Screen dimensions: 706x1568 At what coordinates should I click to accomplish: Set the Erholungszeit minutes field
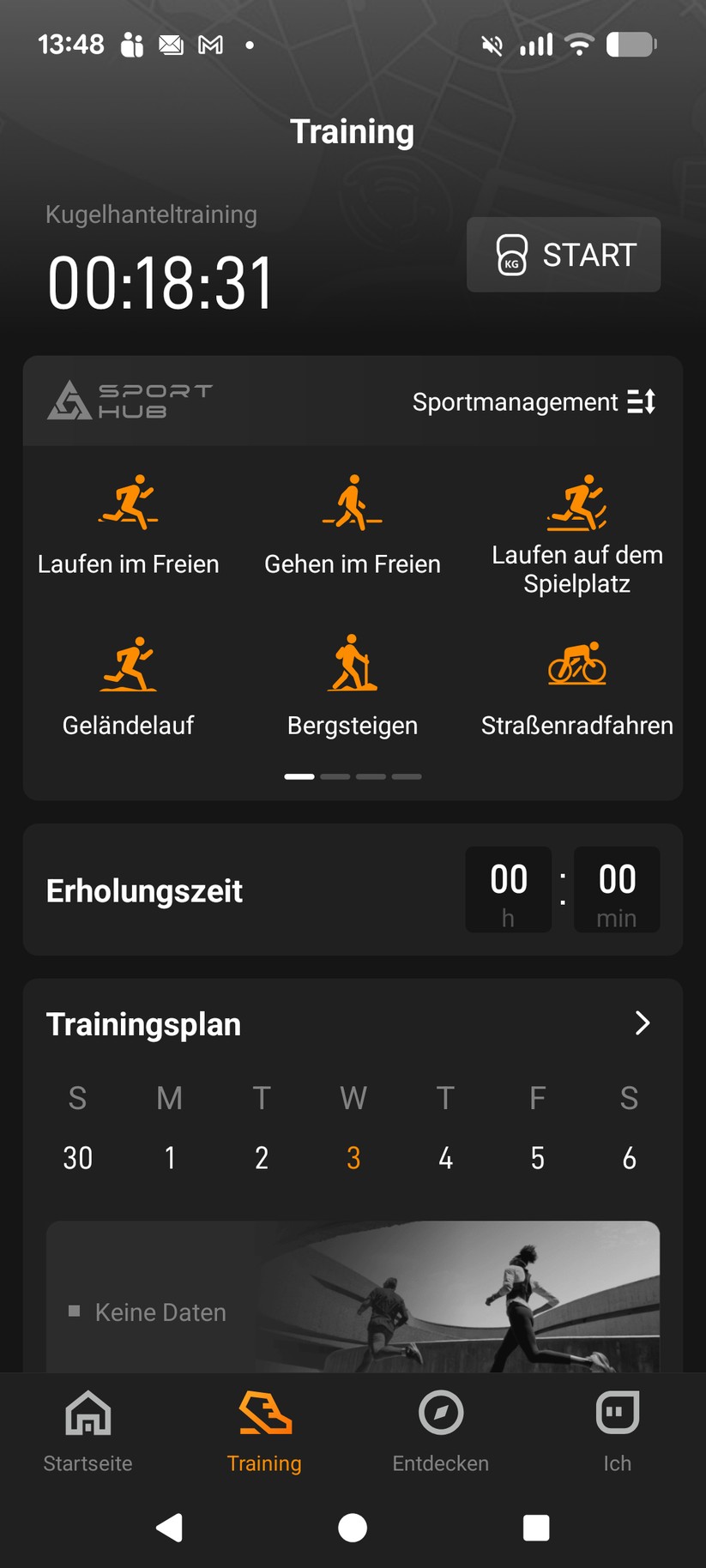click(616, 890)
